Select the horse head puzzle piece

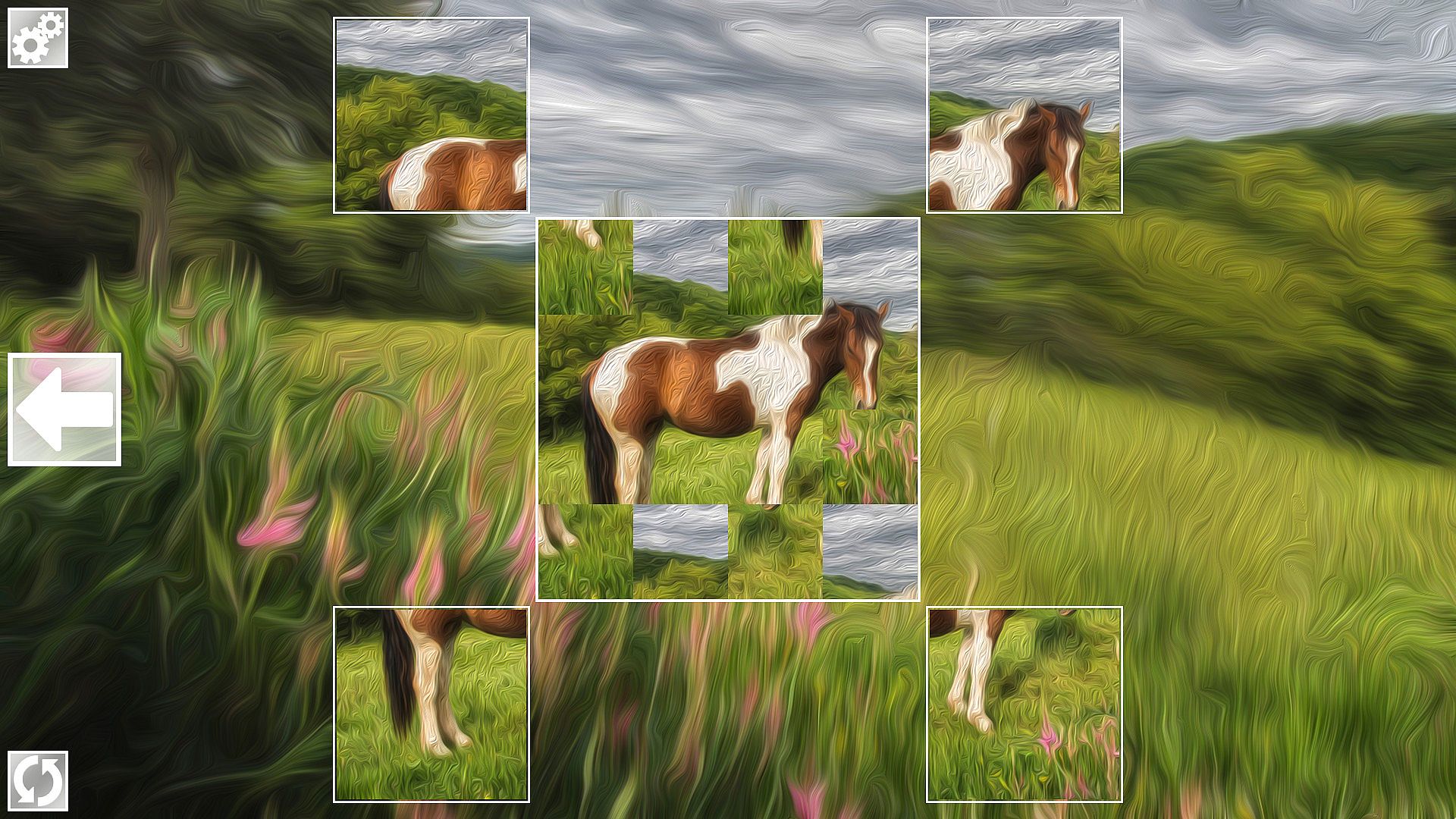(x=1024, y=115)
